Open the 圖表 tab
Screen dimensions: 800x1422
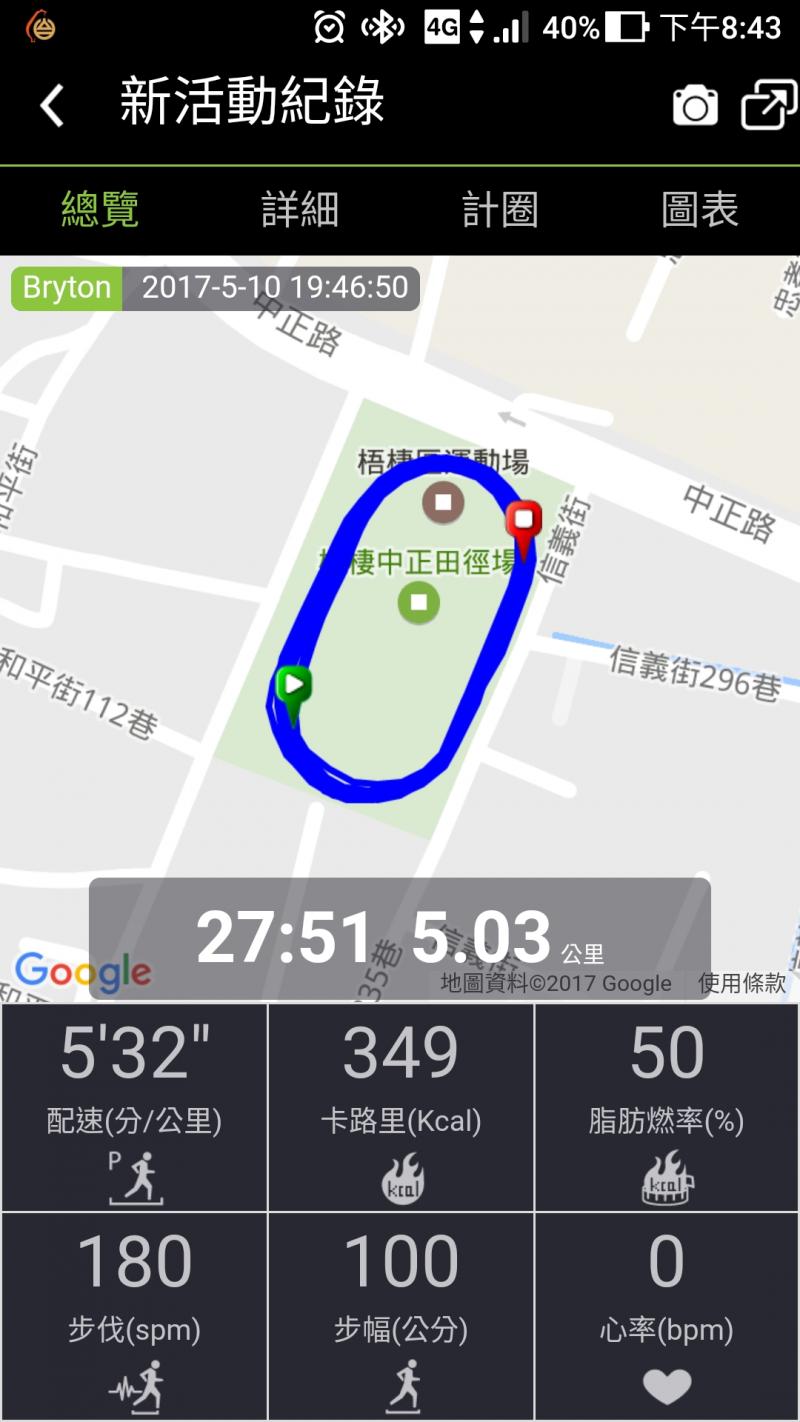coord(700,210)
